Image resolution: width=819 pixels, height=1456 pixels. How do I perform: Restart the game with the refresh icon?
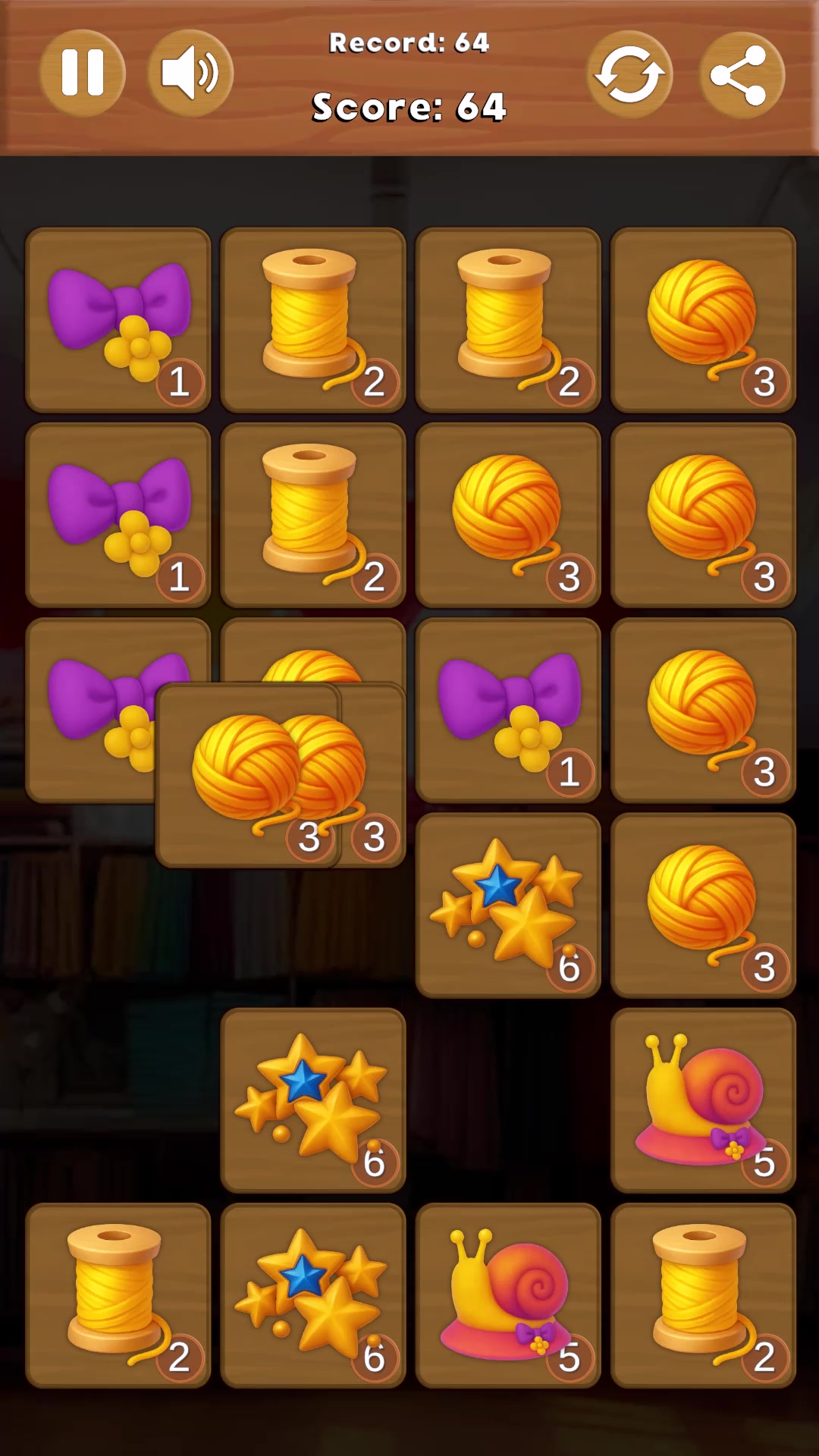tap(629, 75)
